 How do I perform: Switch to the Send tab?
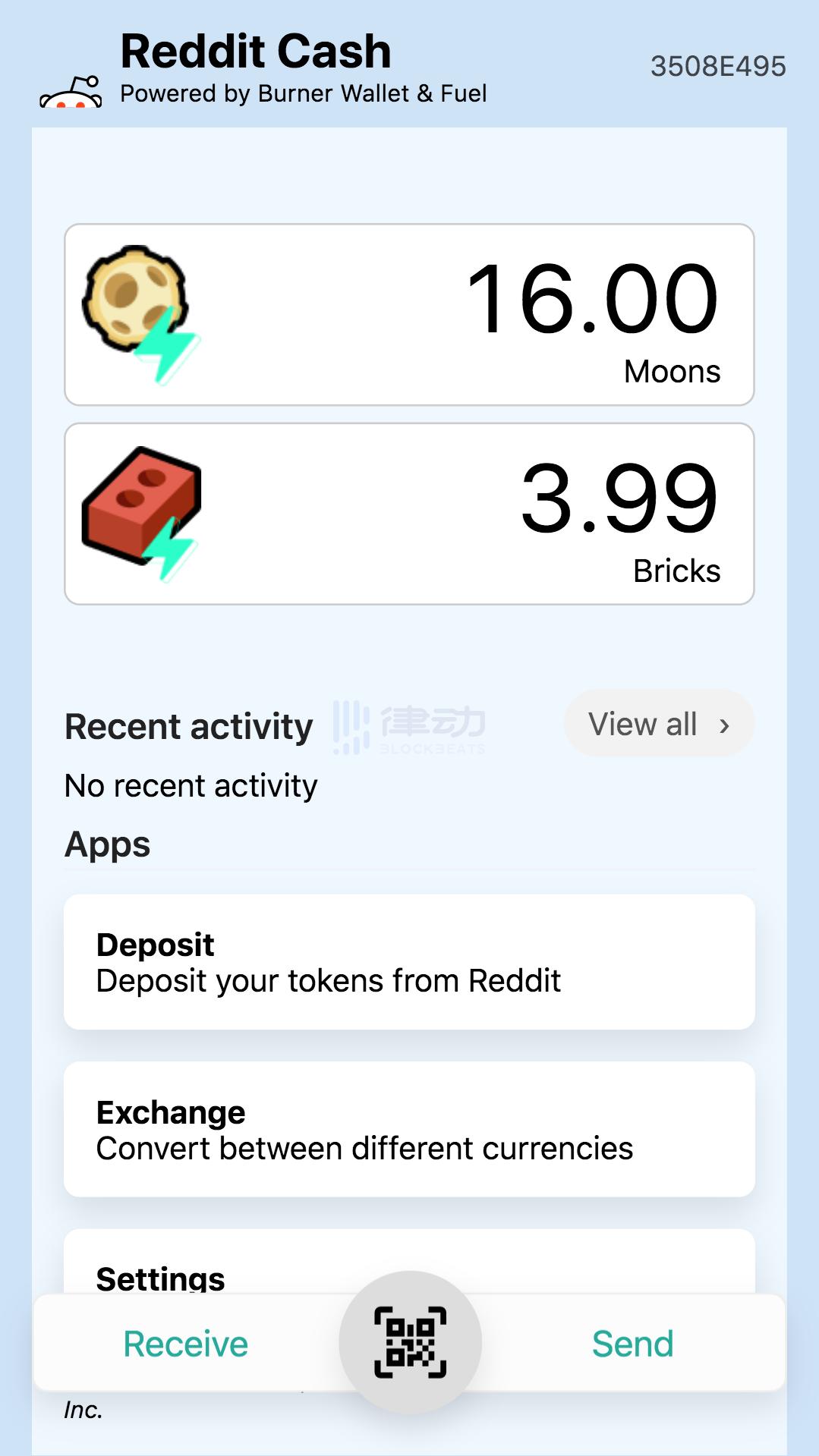click(x=632, y=1342)
